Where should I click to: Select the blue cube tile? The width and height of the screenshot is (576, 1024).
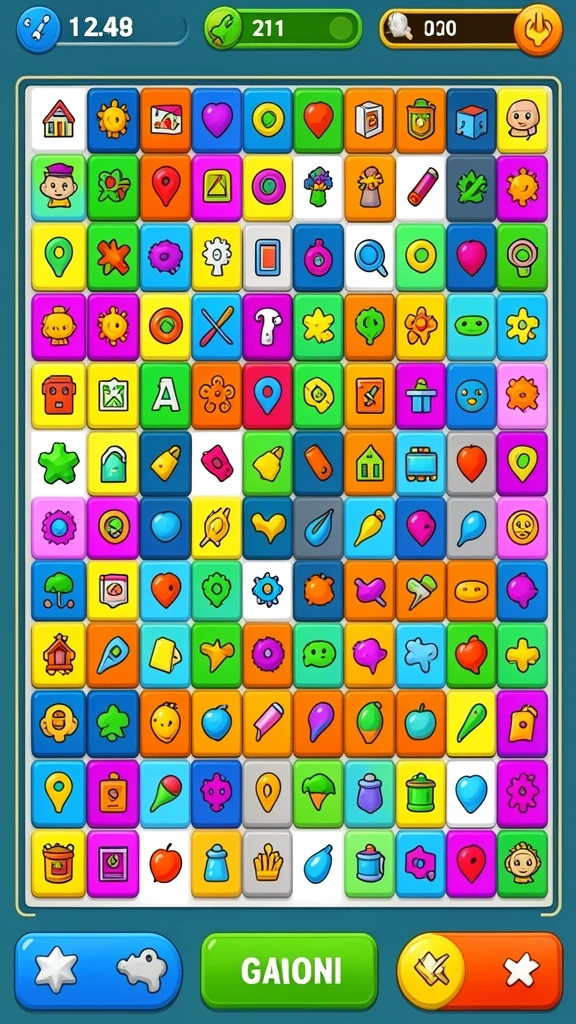[472, 120]
